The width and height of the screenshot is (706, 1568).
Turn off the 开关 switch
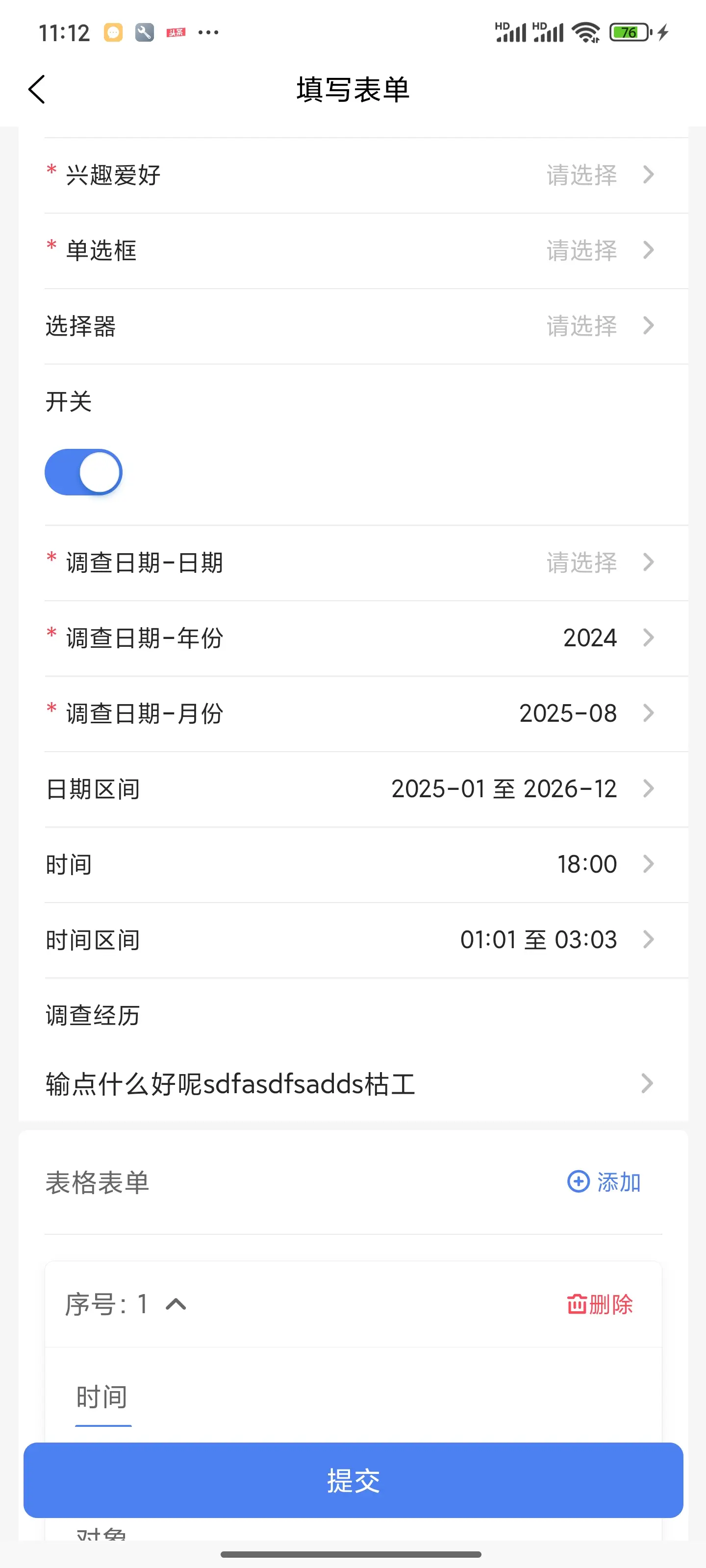[x=83, y=472]
